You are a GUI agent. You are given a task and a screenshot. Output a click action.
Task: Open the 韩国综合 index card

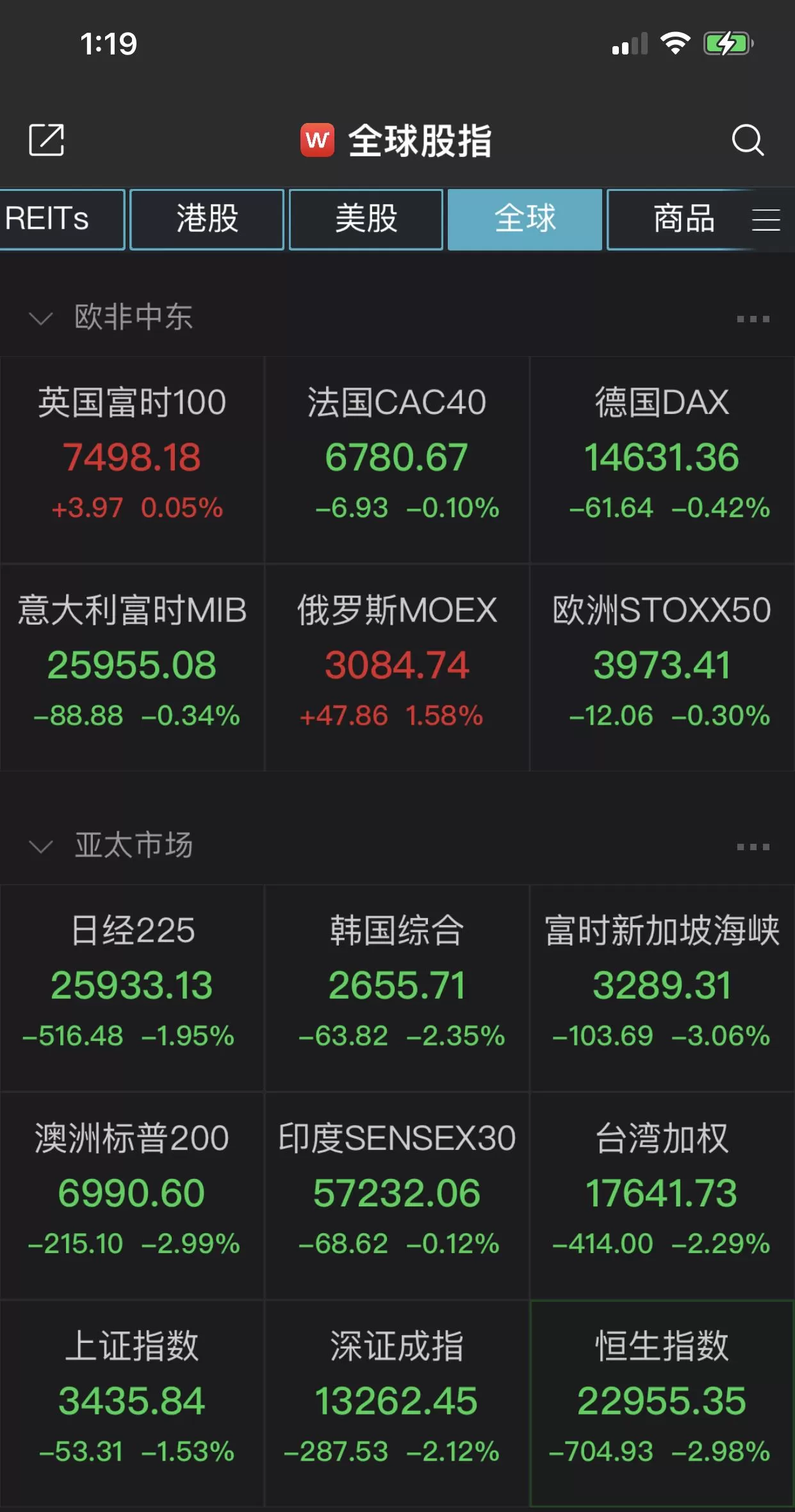pos(397,989)
